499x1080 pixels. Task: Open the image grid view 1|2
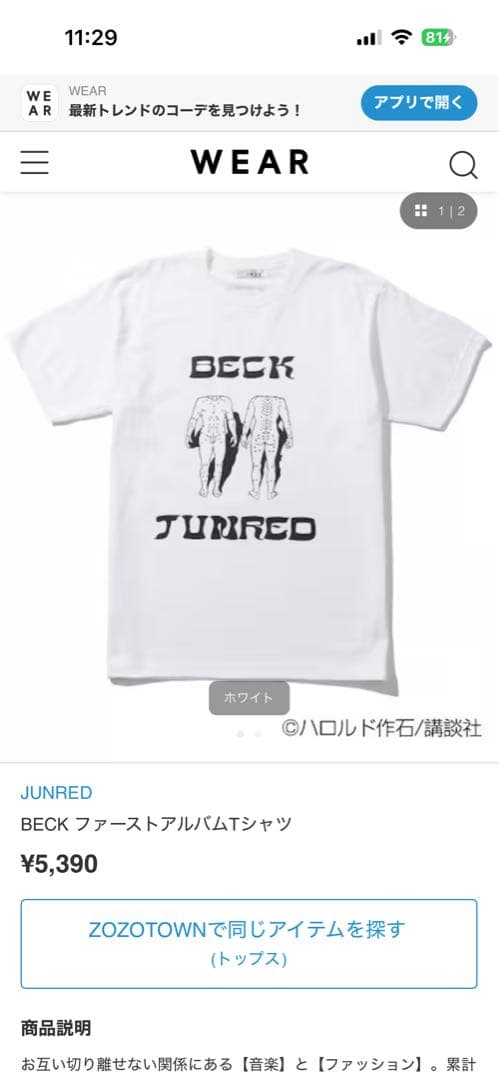[x=439, y=211]
